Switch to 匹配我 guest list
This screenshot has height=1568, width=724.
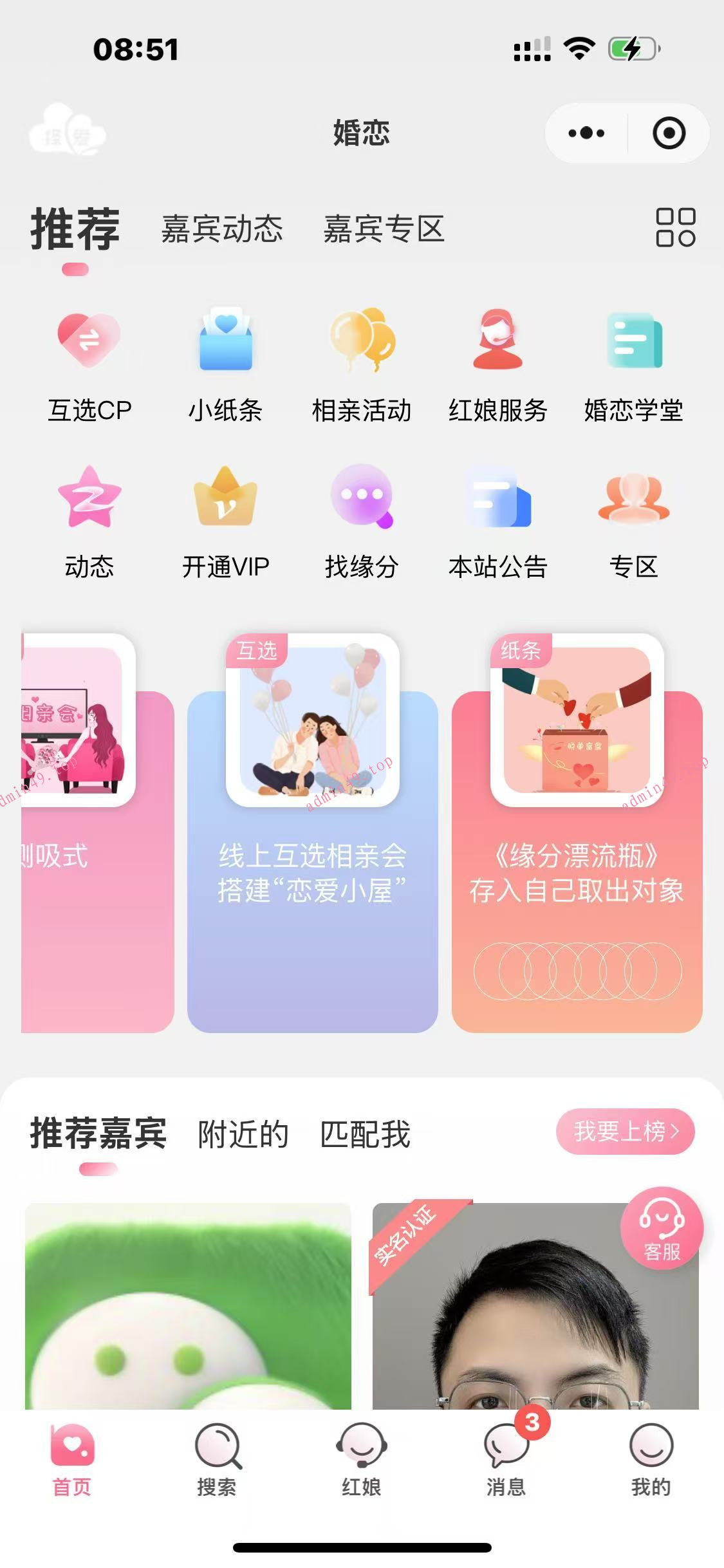click(x=365, y=1134)
